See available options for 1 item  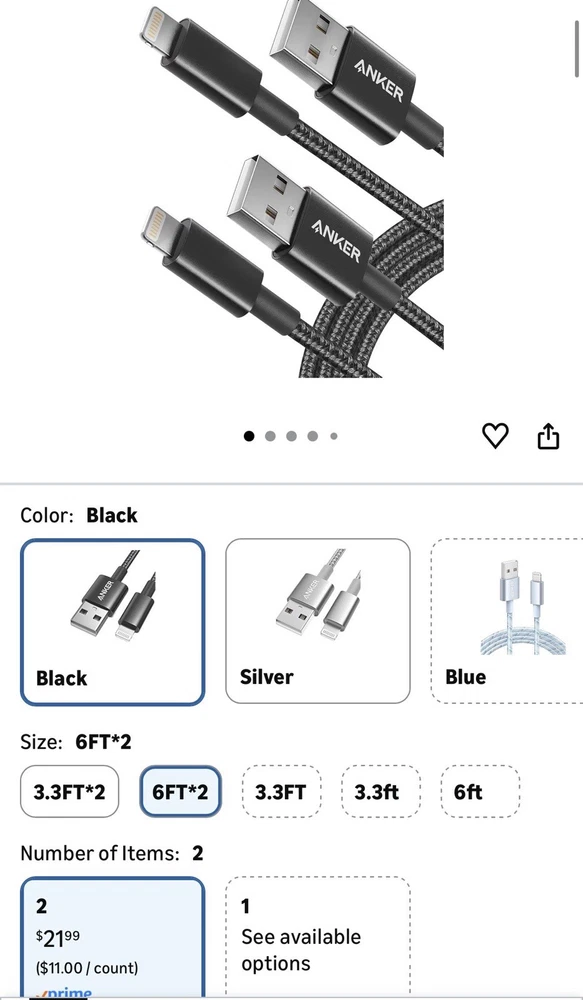click(318, 938)
